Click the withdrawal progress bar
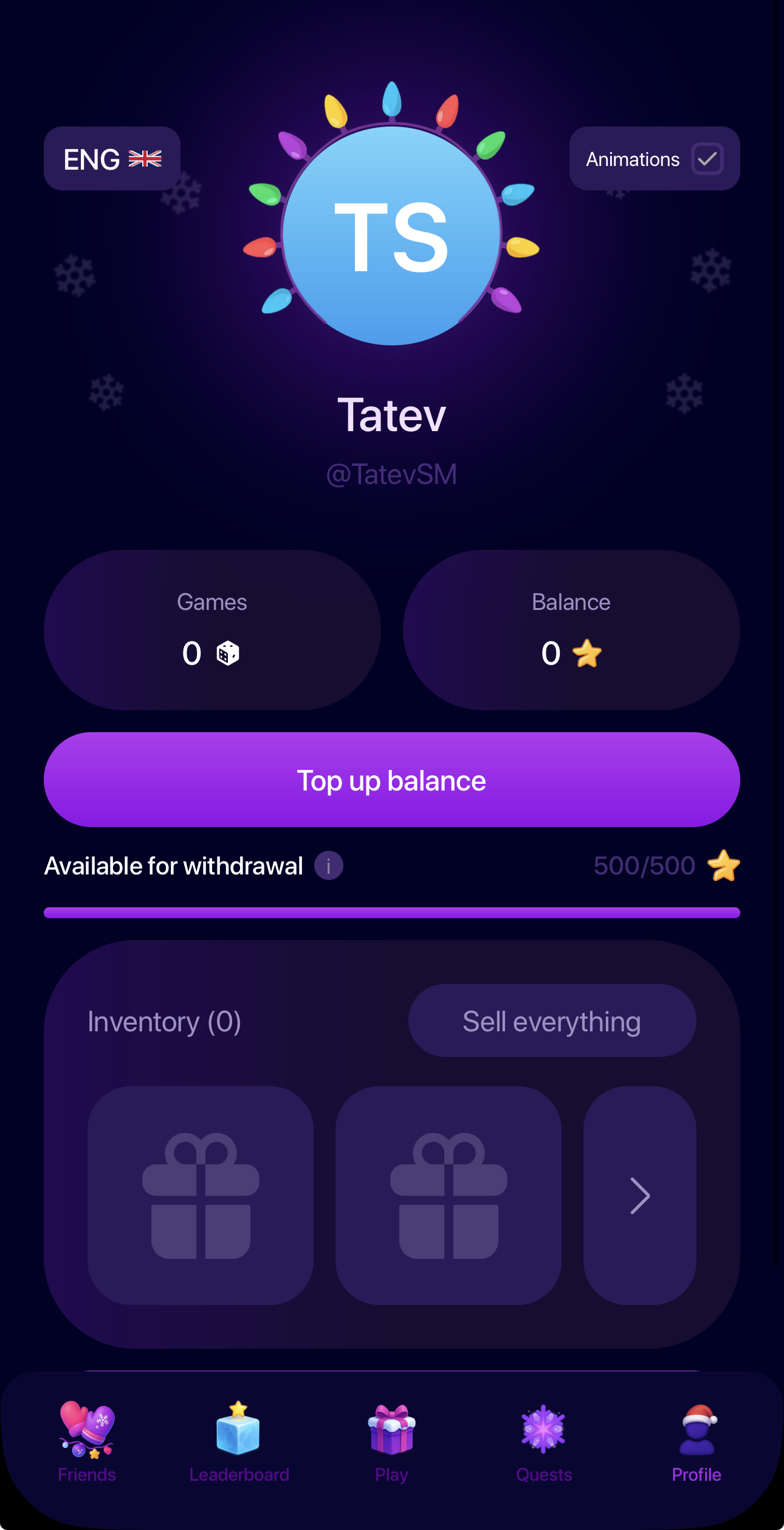 click(x=392, y=911)
